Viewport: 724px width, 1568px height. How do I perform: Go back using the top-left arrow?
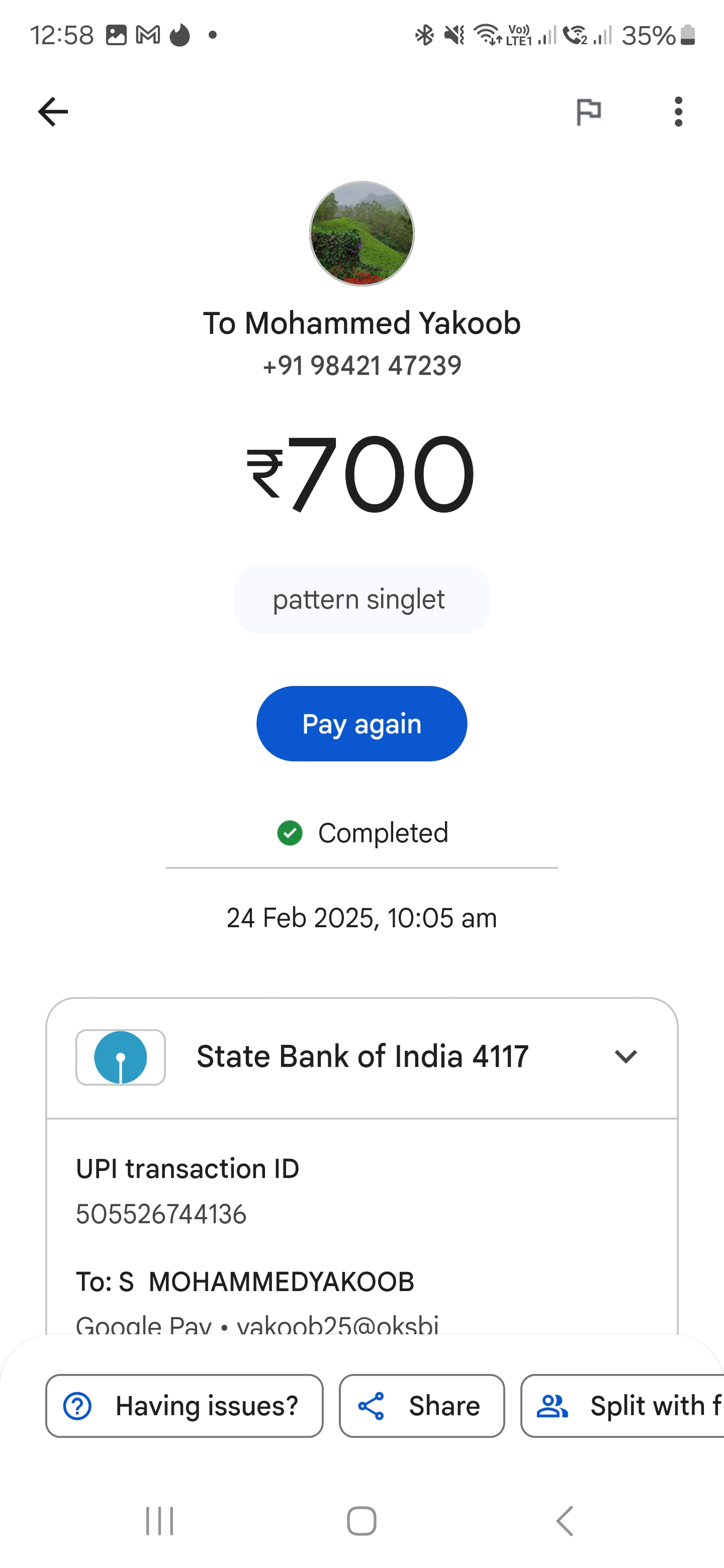(x=53, y=112)
